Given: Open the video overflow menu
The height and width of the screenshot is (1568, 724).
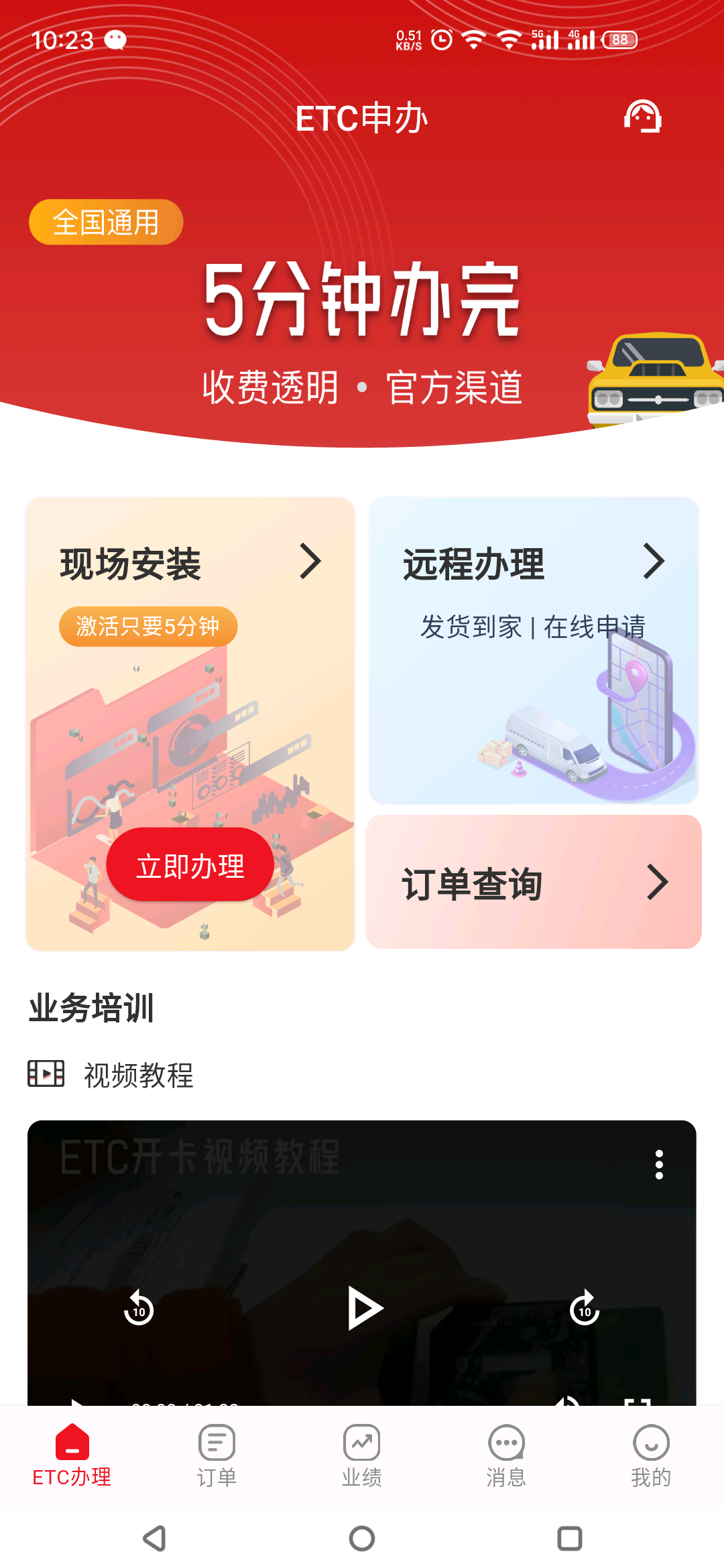Looking at the screenshot, I should tap(659, 1165).
